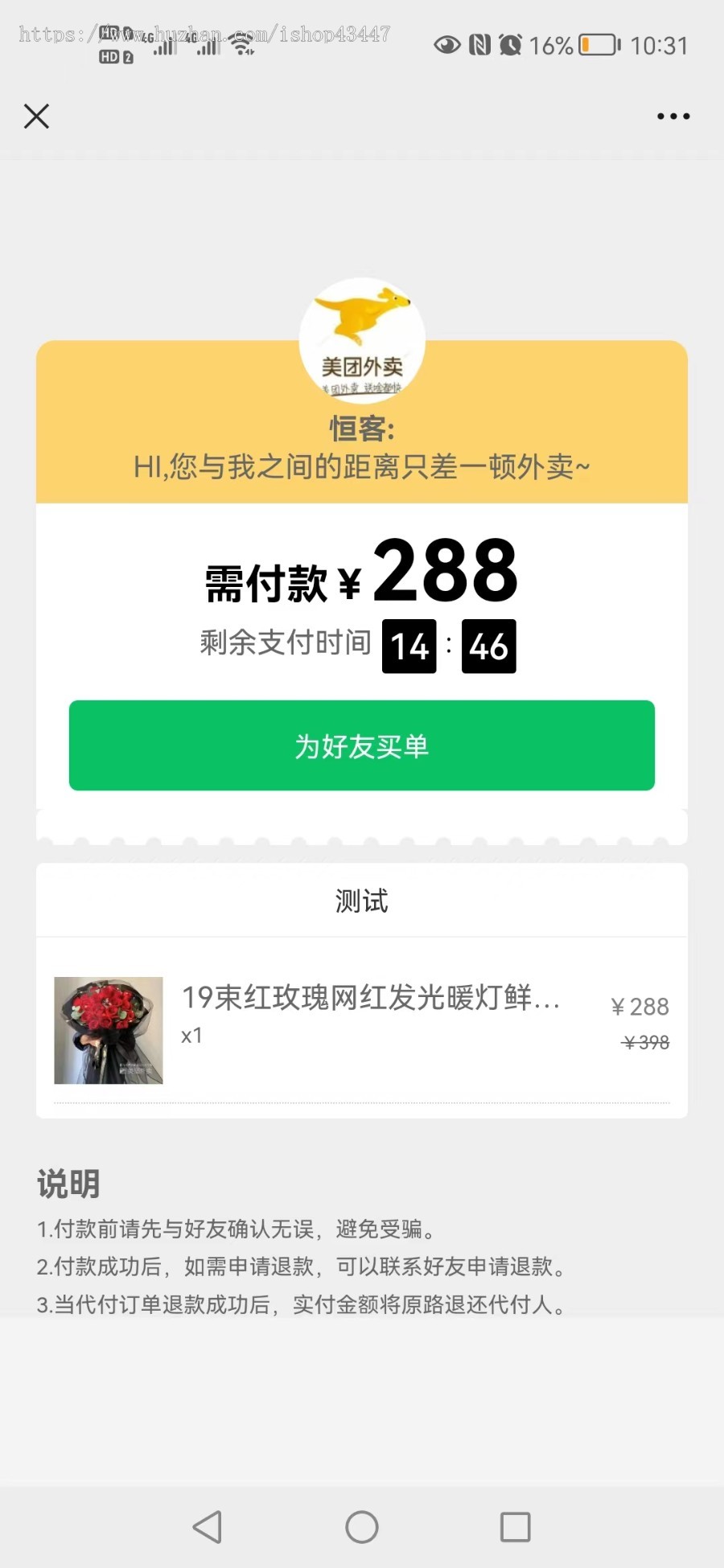Image resolution: width=724 pixels, height=1568 pixels.
Task: Open the three-dot overflow menu
Action: point(673,117)
